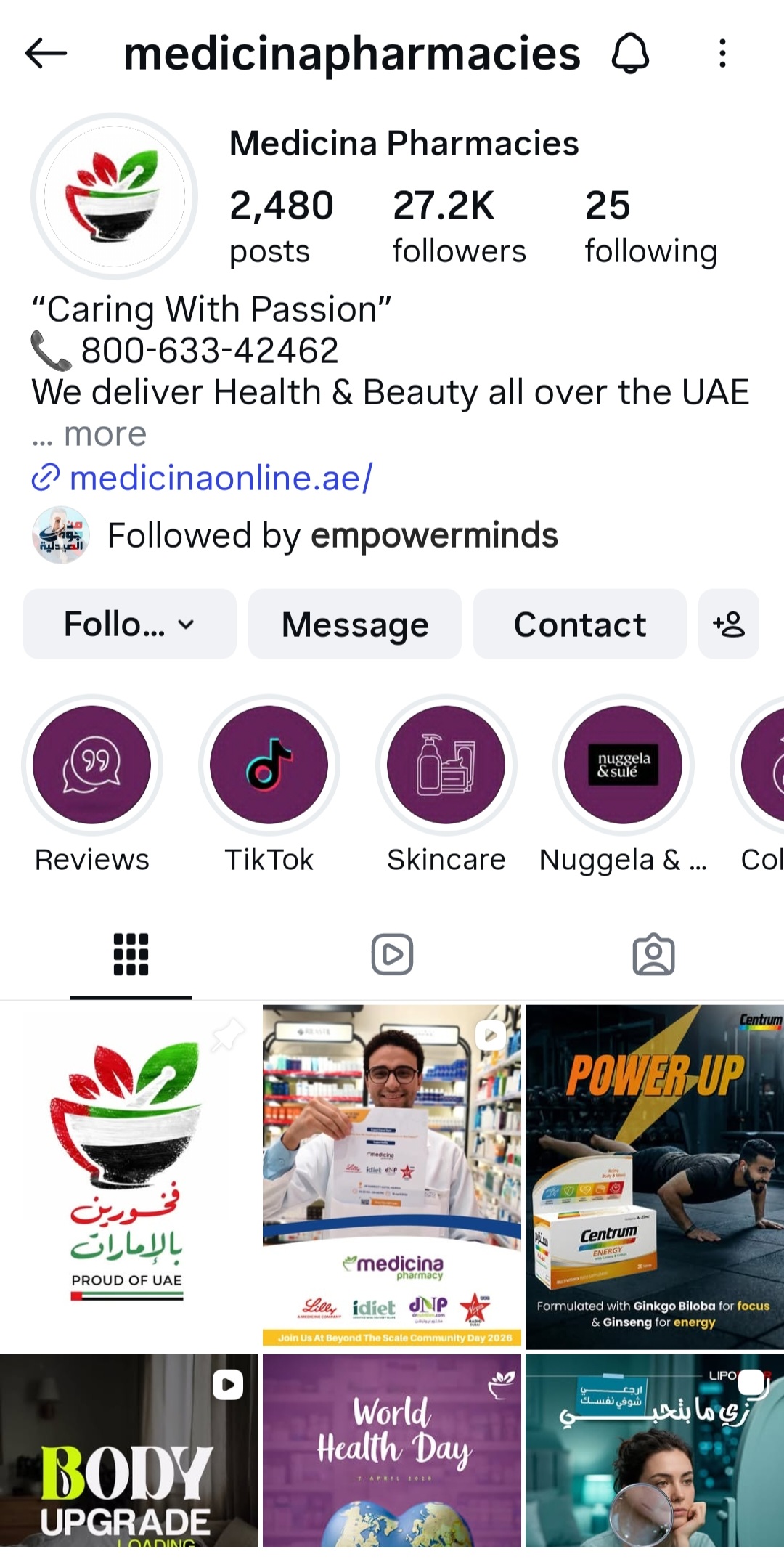The height and width of the screenshot is (1562, 784).
Task: Show the 25 following list
Action: tap(650, 226)
